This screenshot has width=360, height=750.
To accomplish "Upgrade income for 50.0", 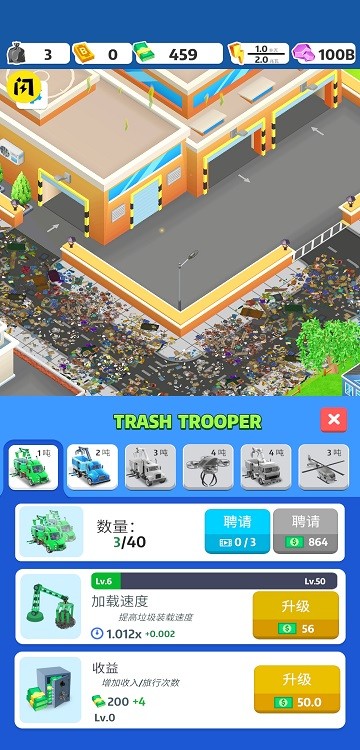I will click(297, 689).
